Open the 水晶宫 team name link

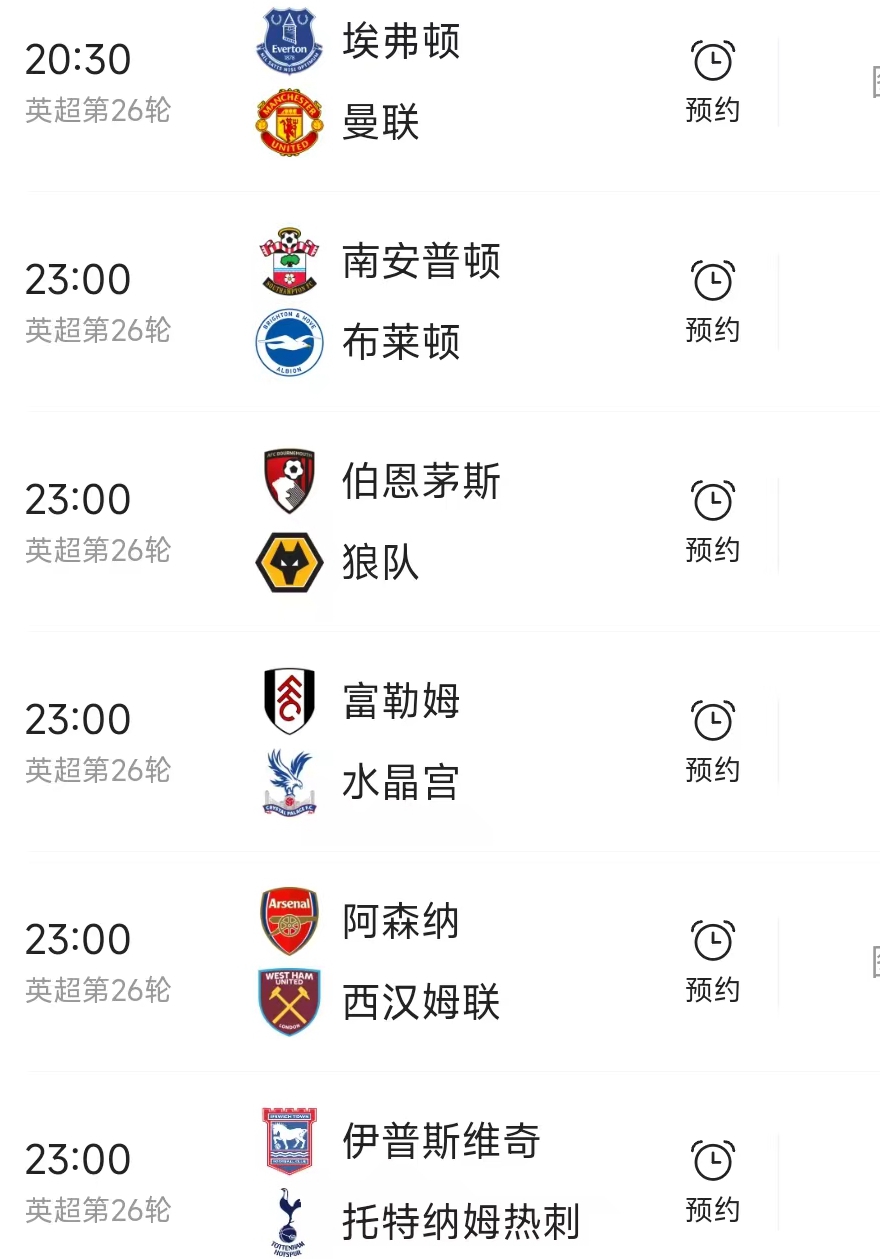(x=400, y=782)
